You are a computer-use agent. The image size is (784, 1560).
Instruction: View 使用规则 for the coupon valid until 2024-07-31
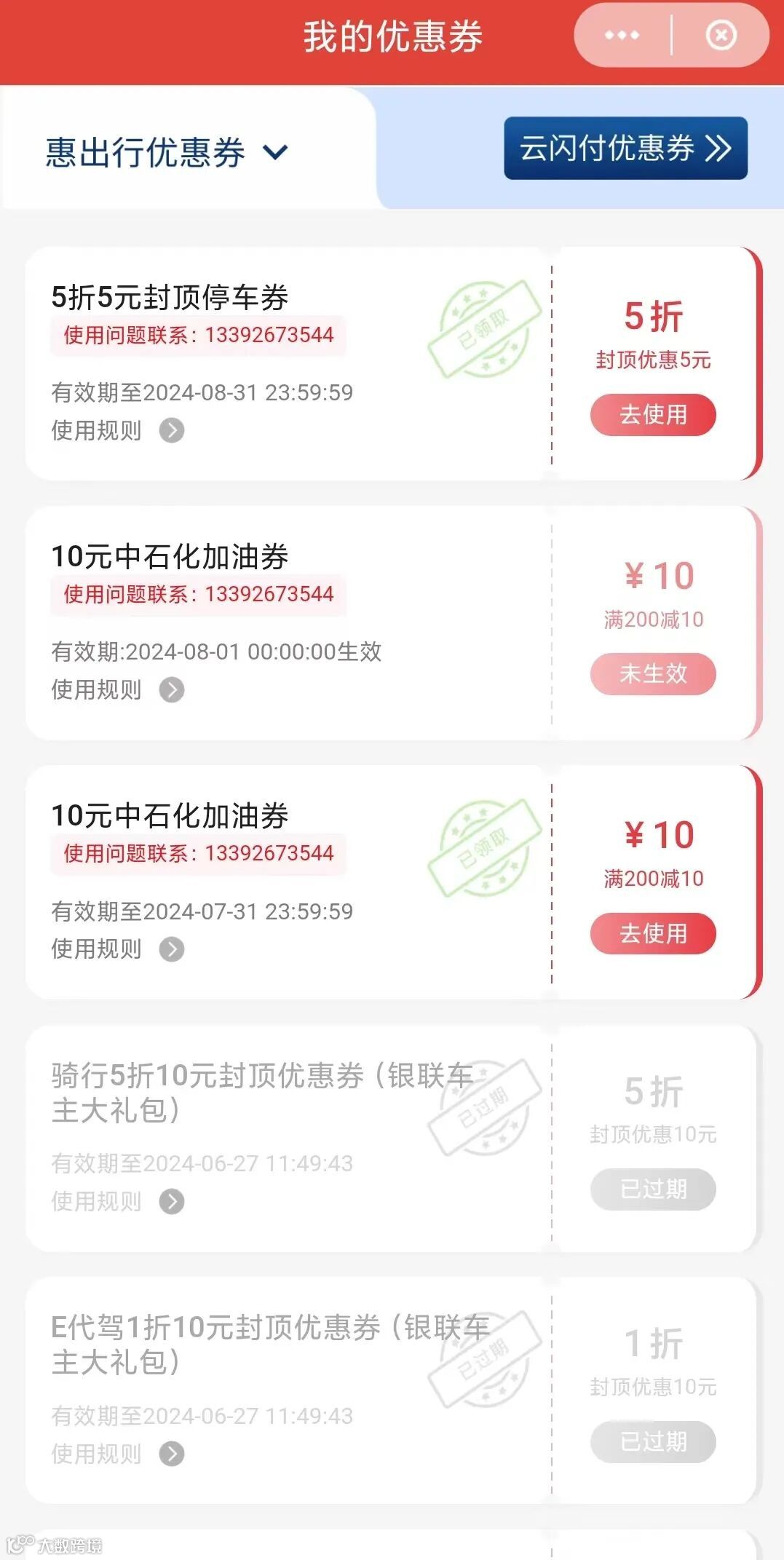(118, 949)
